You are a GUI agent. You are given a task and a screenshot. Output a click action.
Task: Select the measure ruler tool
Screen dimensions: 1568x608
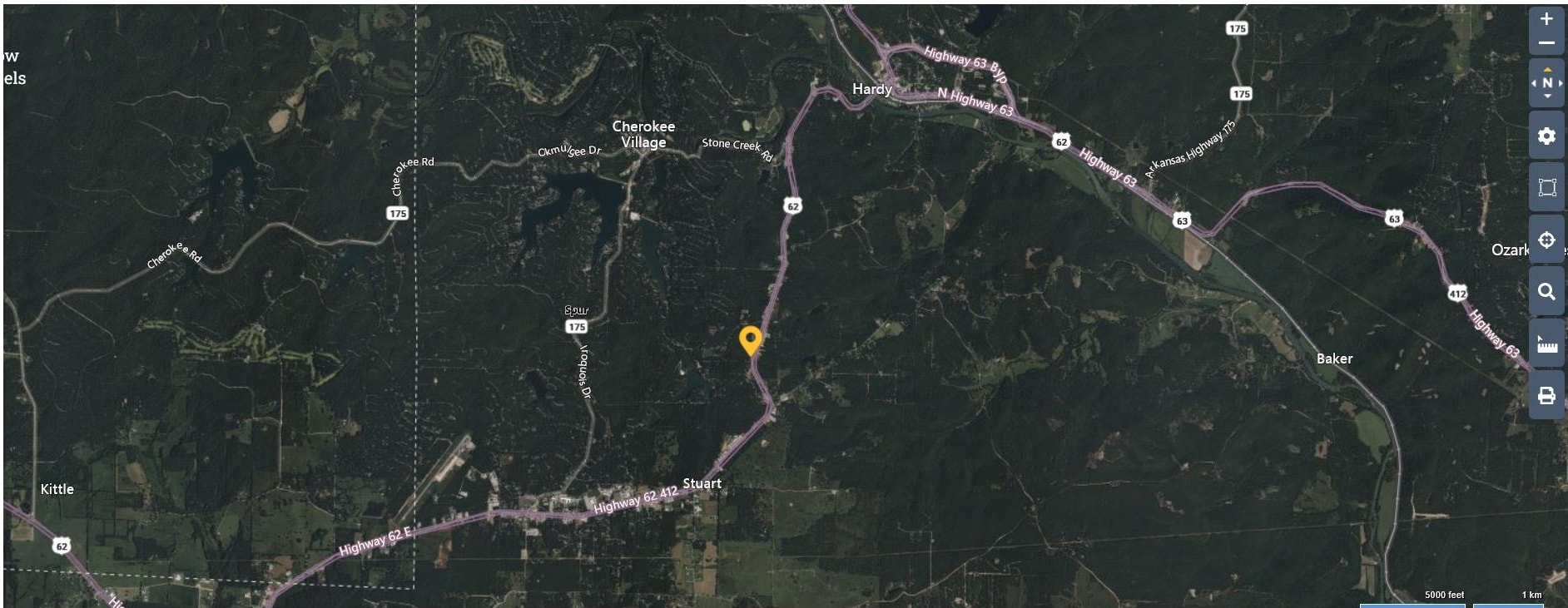coord(1546,344)
